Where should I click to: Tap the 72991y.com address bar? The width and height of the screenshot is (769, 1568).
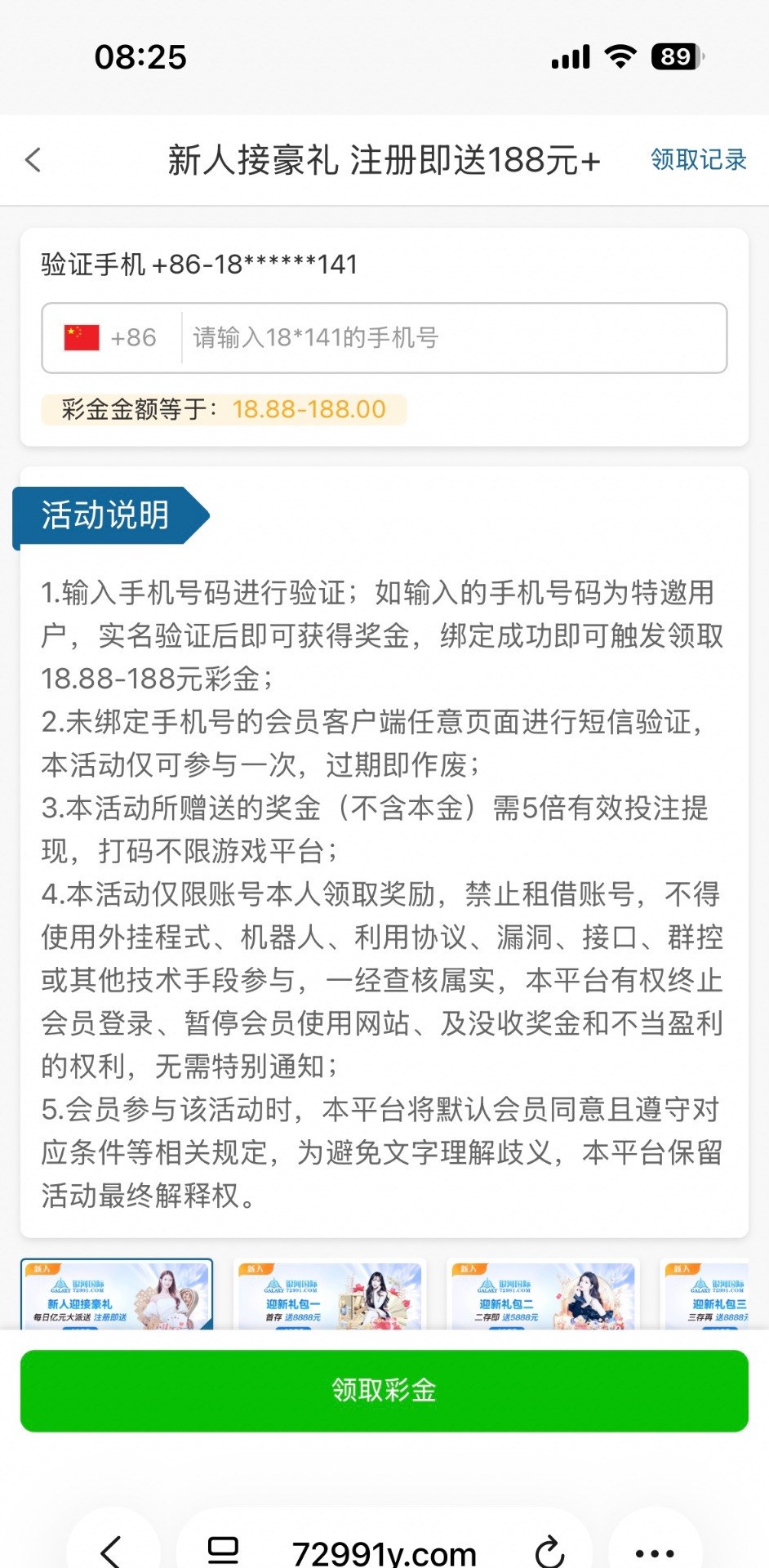tap(384, 1552)
